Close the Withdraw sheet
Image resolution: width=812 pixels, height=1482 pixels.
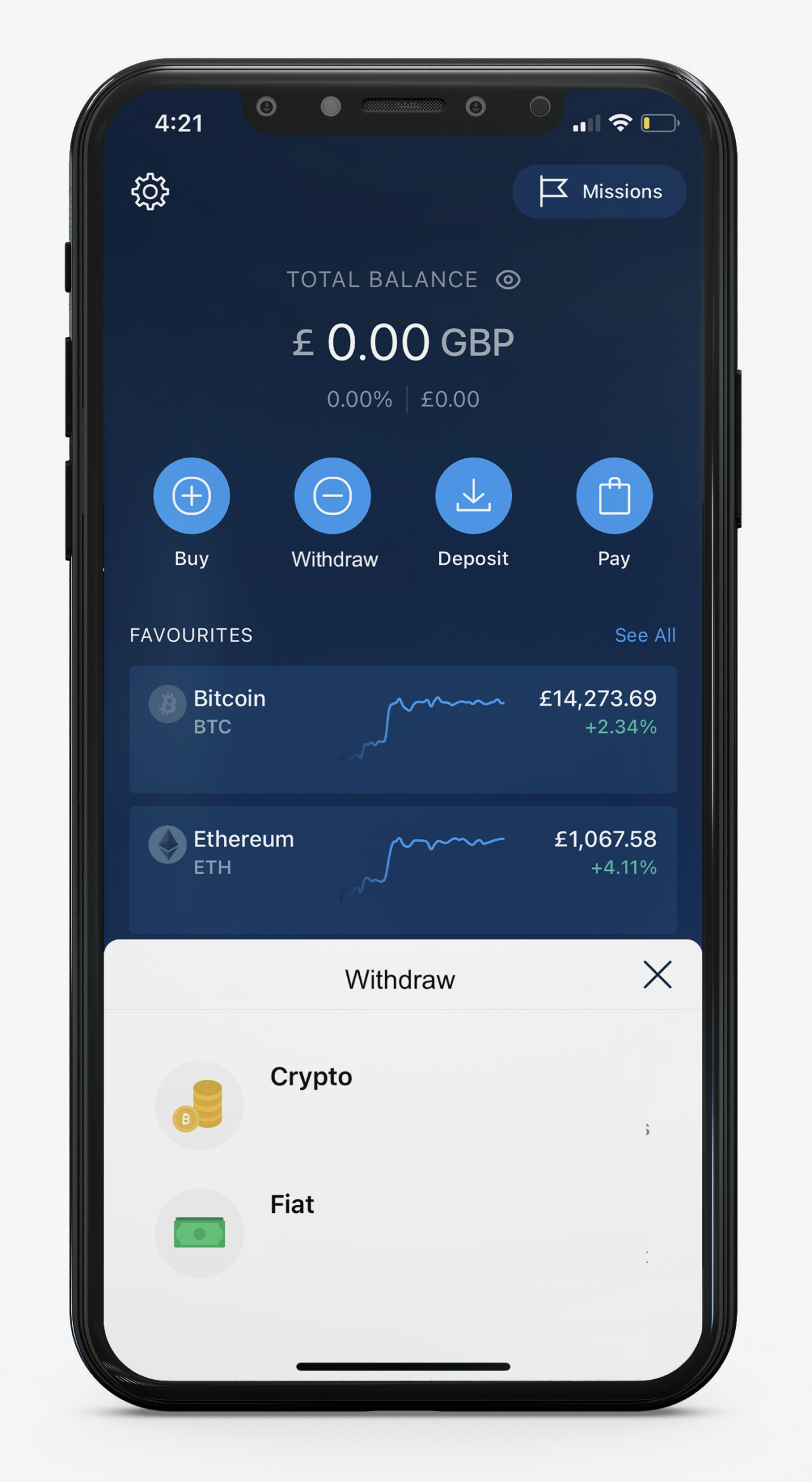657,975
